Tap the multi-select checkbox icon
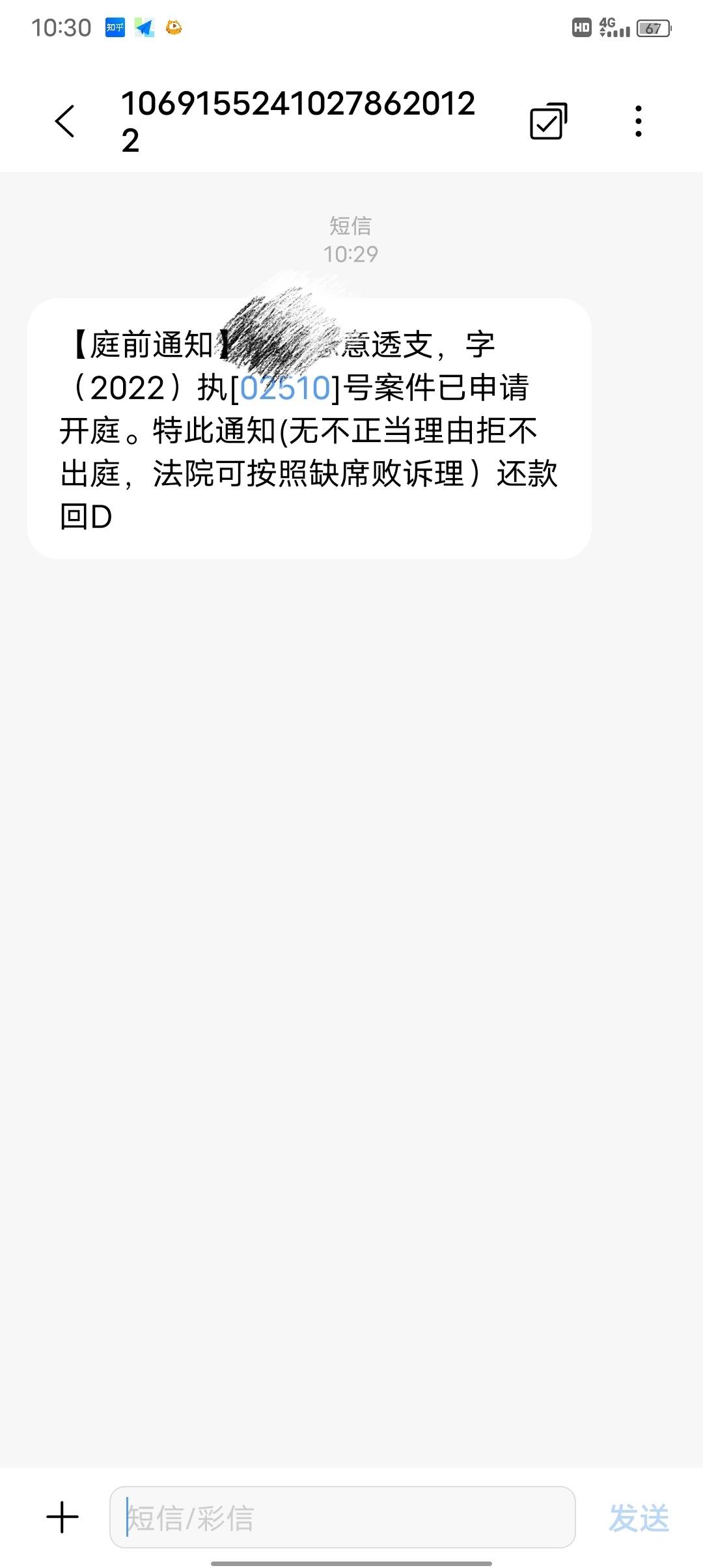The image size is (703, 1568). coord(548,121)
